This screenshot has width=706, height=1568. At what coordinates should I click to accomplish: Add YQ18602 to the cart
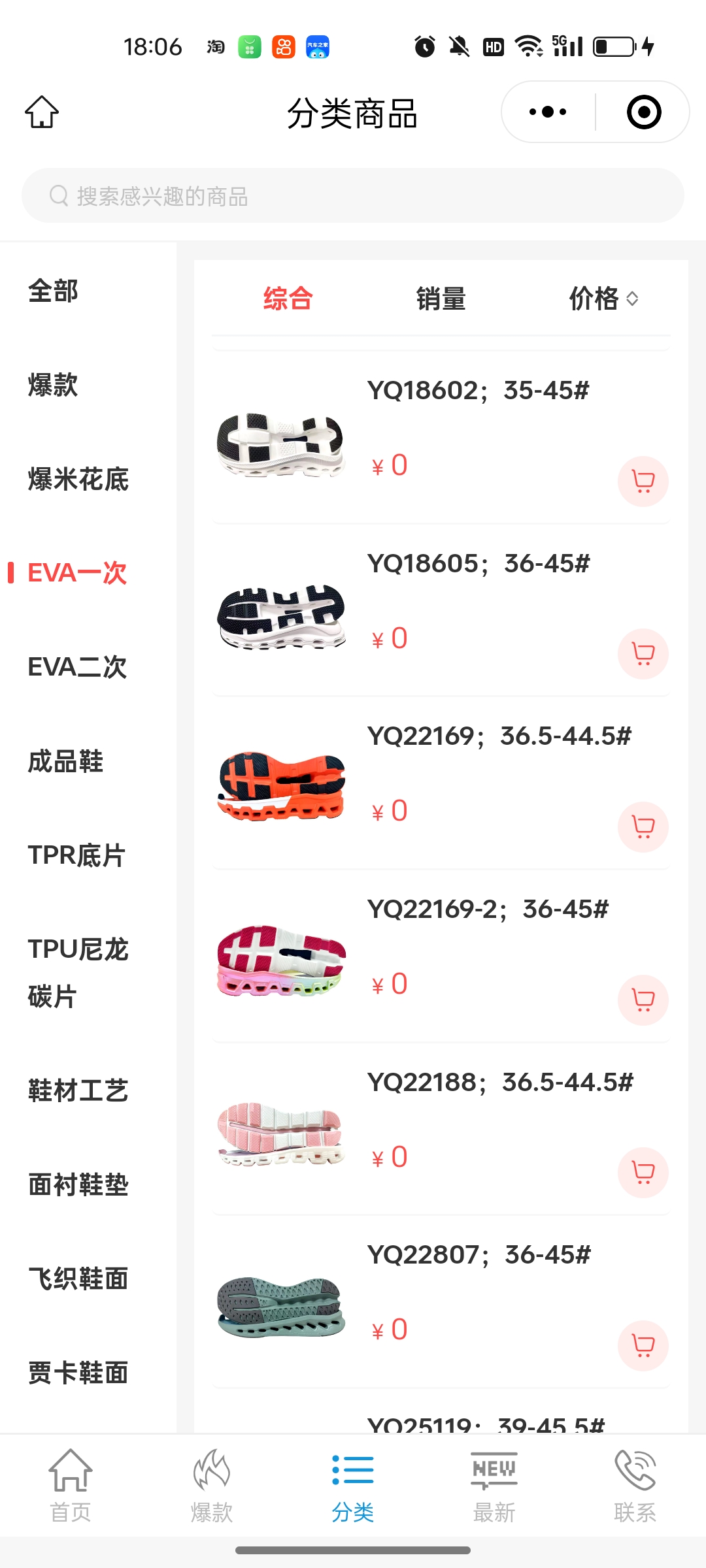pyautogui.click(x=643, y=482)
